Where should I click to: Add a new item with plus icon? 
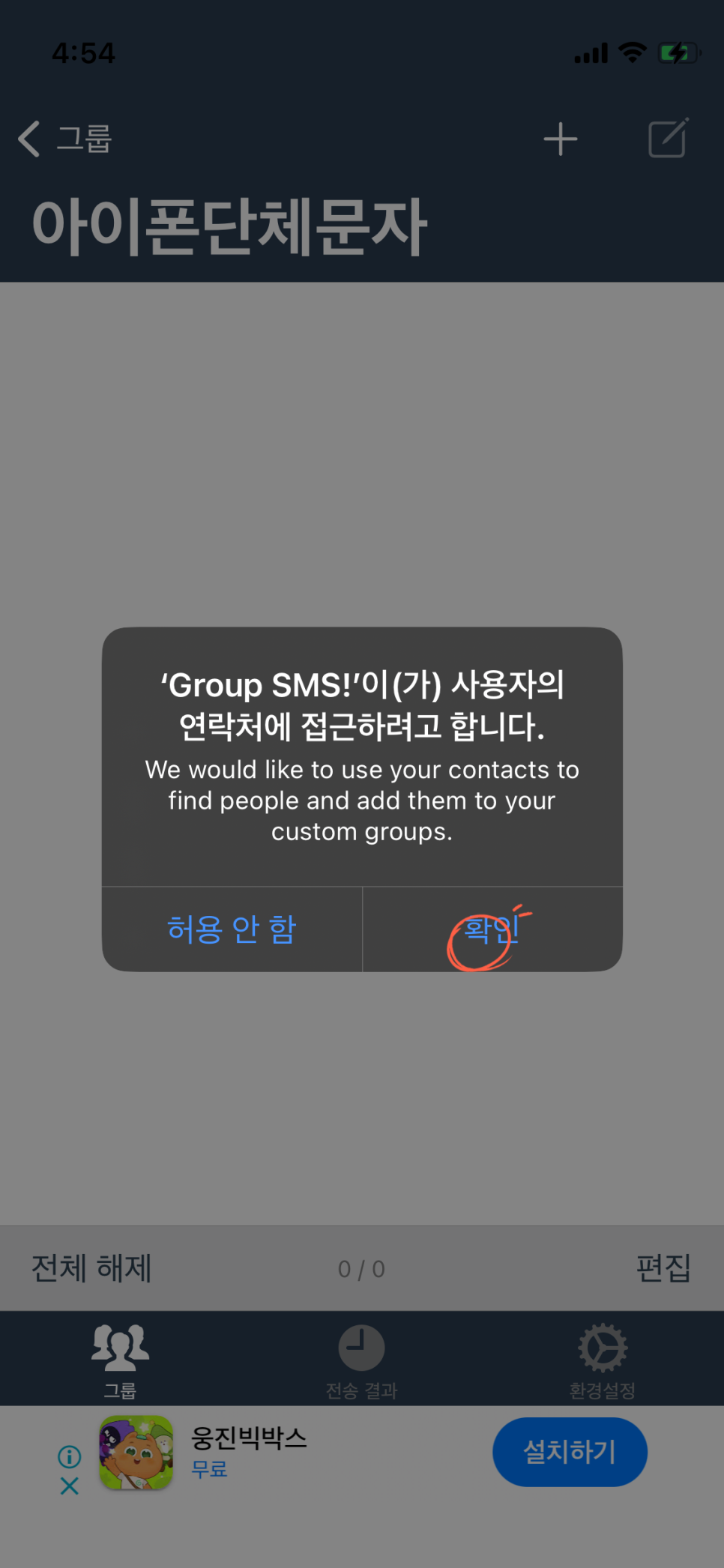tap(561, 139)
